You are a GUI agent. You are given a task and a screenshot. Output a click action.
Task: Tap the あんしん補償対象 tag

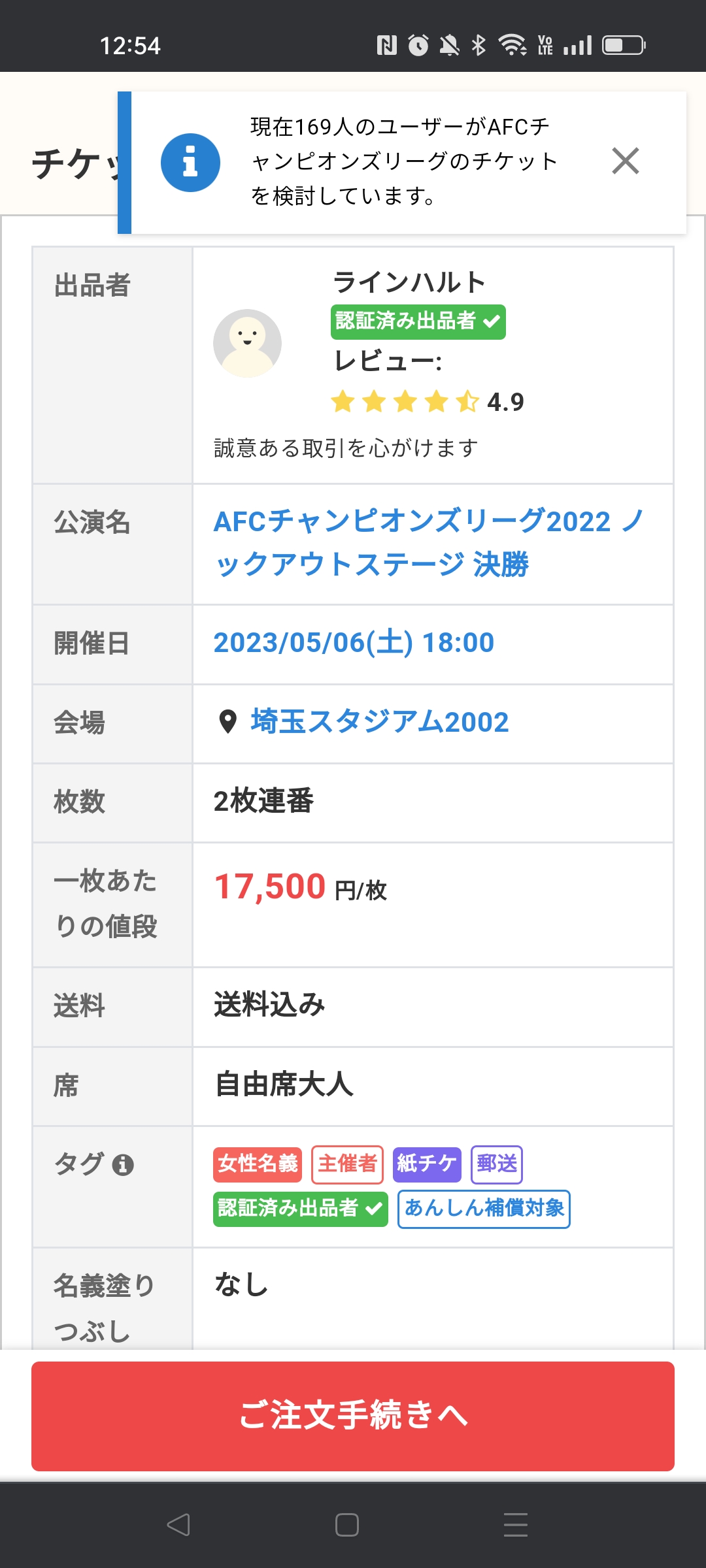[x=484, y=1209]
